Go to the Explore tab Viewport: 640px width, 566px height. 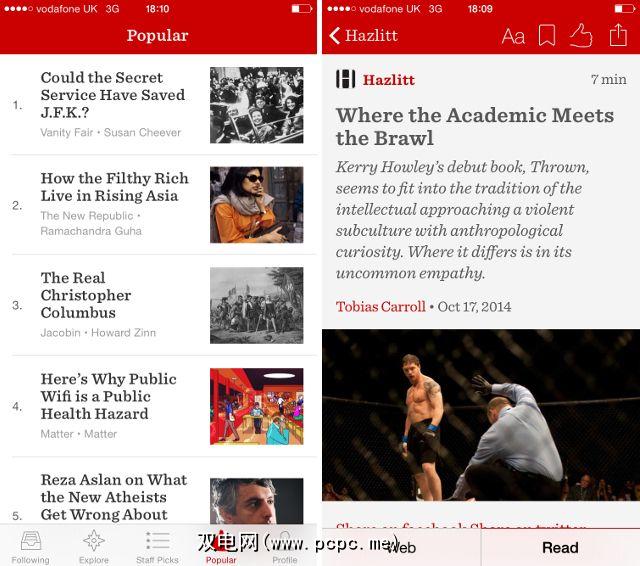click(x=94, y=546)
